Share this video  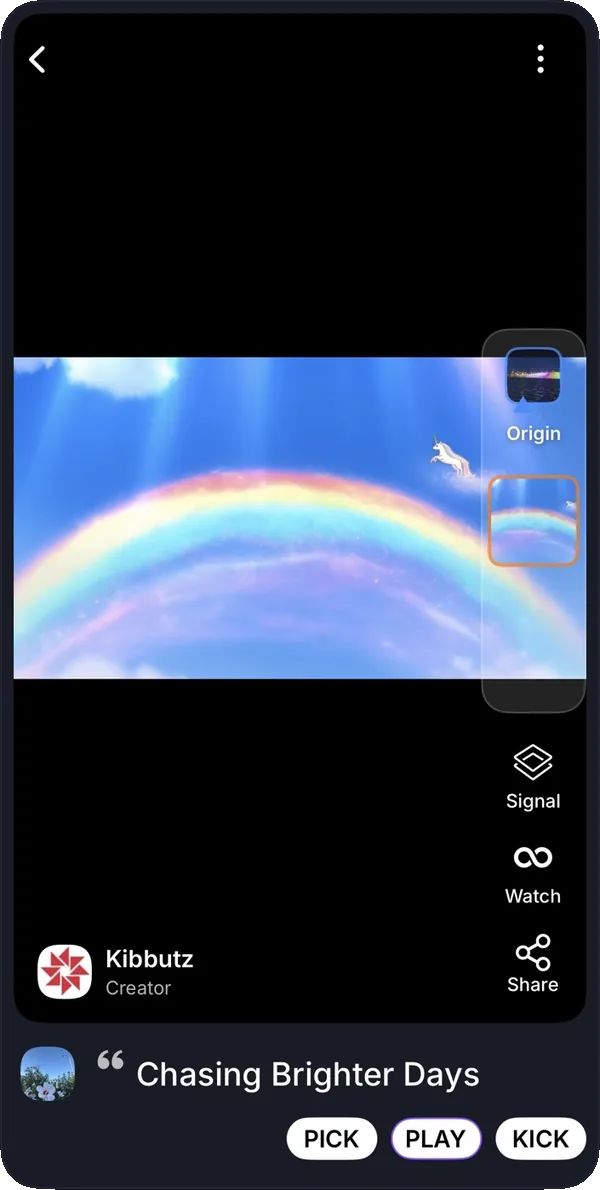(x=532, y=964)
